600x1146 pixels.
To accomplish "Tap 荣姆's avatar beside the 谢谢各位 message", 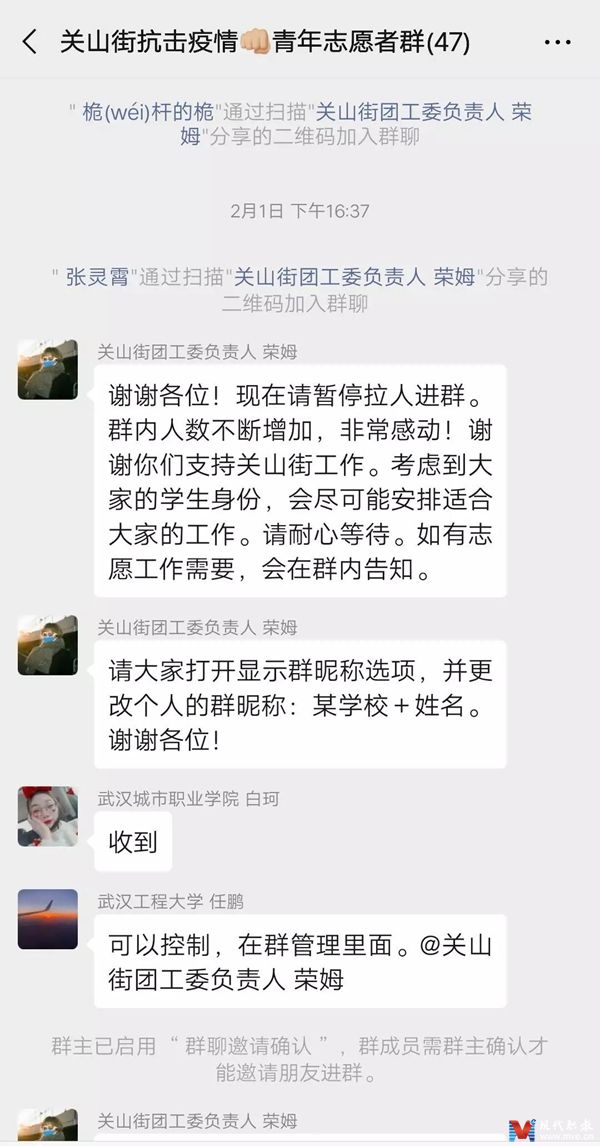I will (47, 370).
